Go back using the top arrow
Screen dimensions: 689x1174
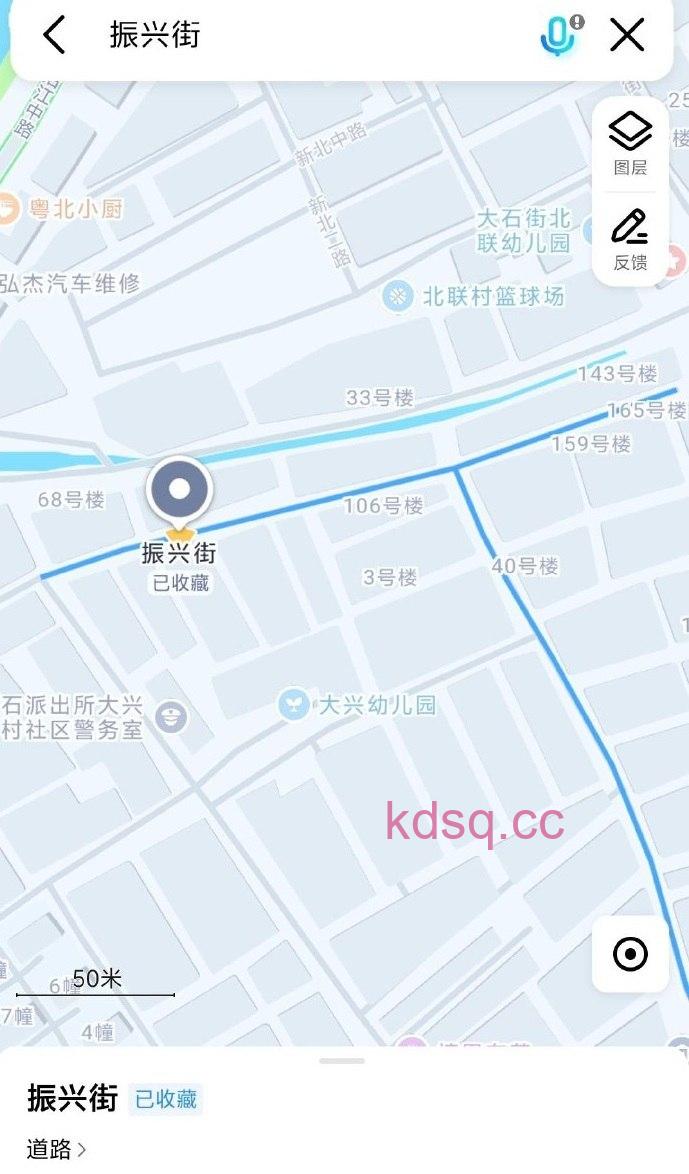pos(54,35)
